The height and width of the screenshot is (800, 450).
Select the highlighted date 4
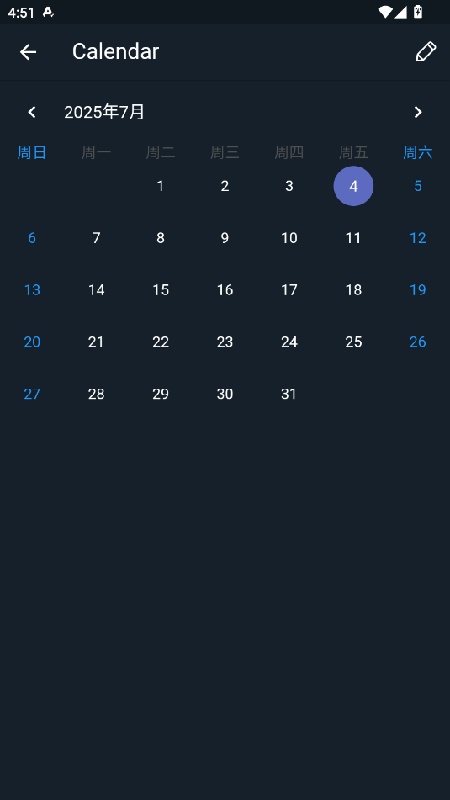click(353, 186)
